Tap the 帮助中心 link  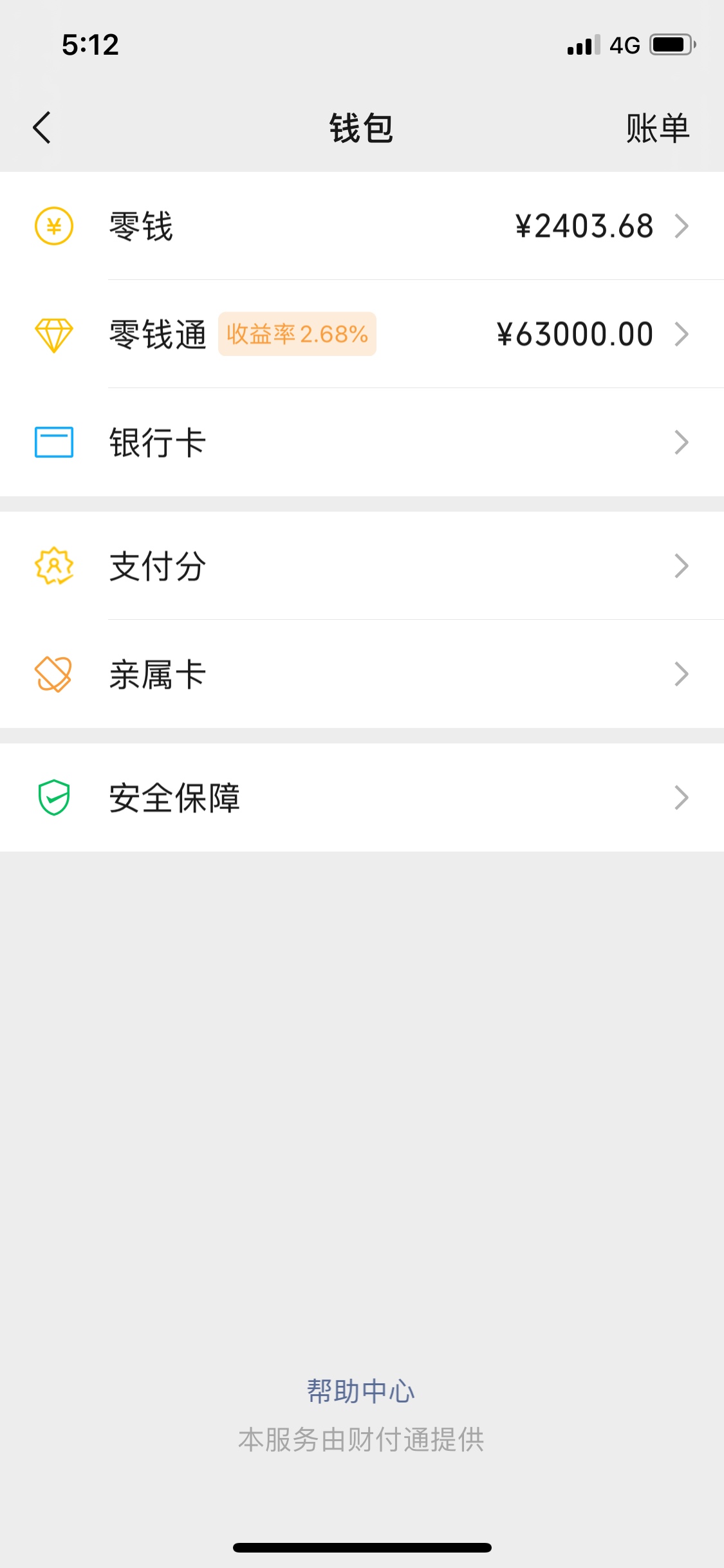coord(361,1391)
